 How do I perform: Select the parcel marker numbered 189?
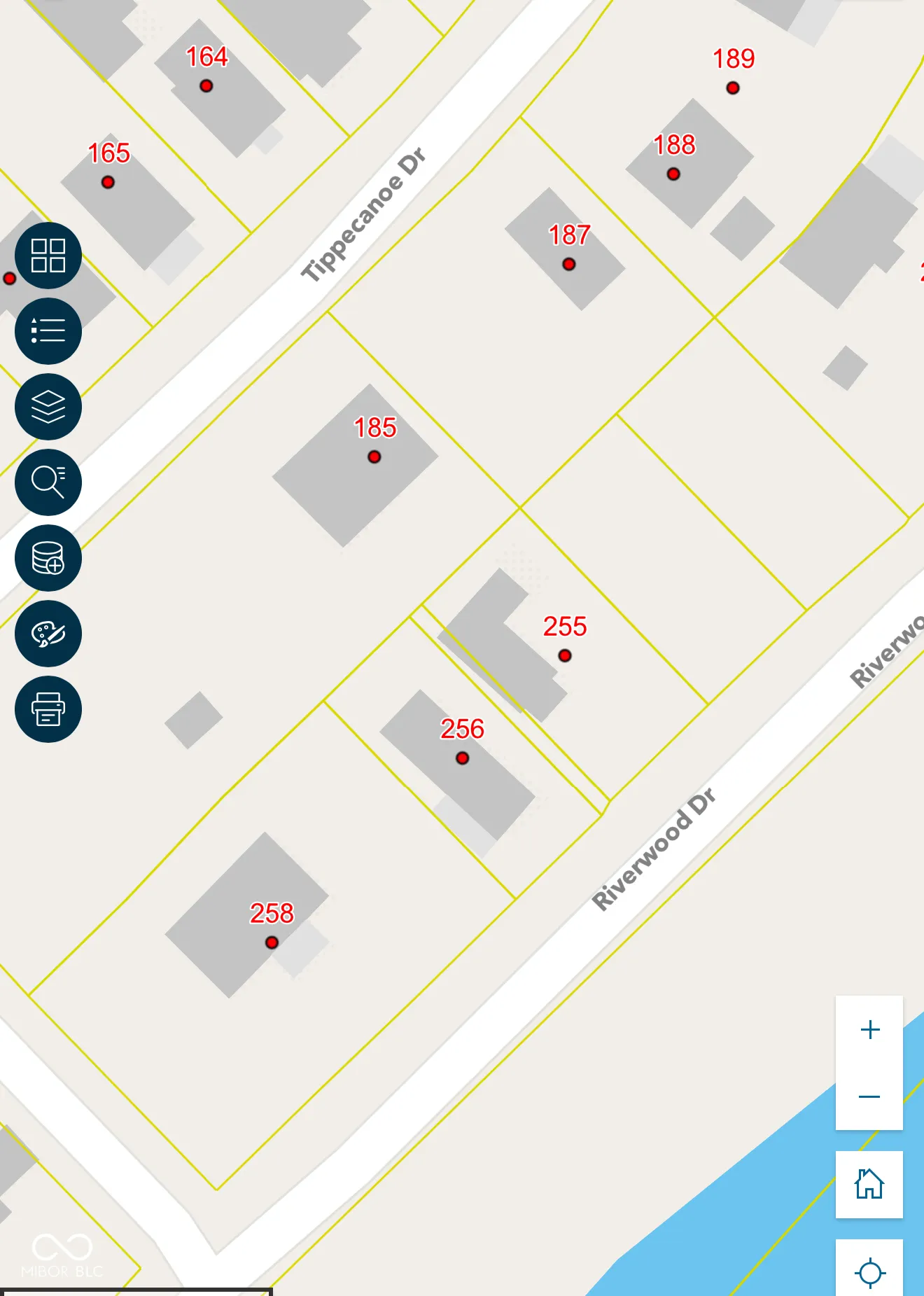(x=733, y=88)
